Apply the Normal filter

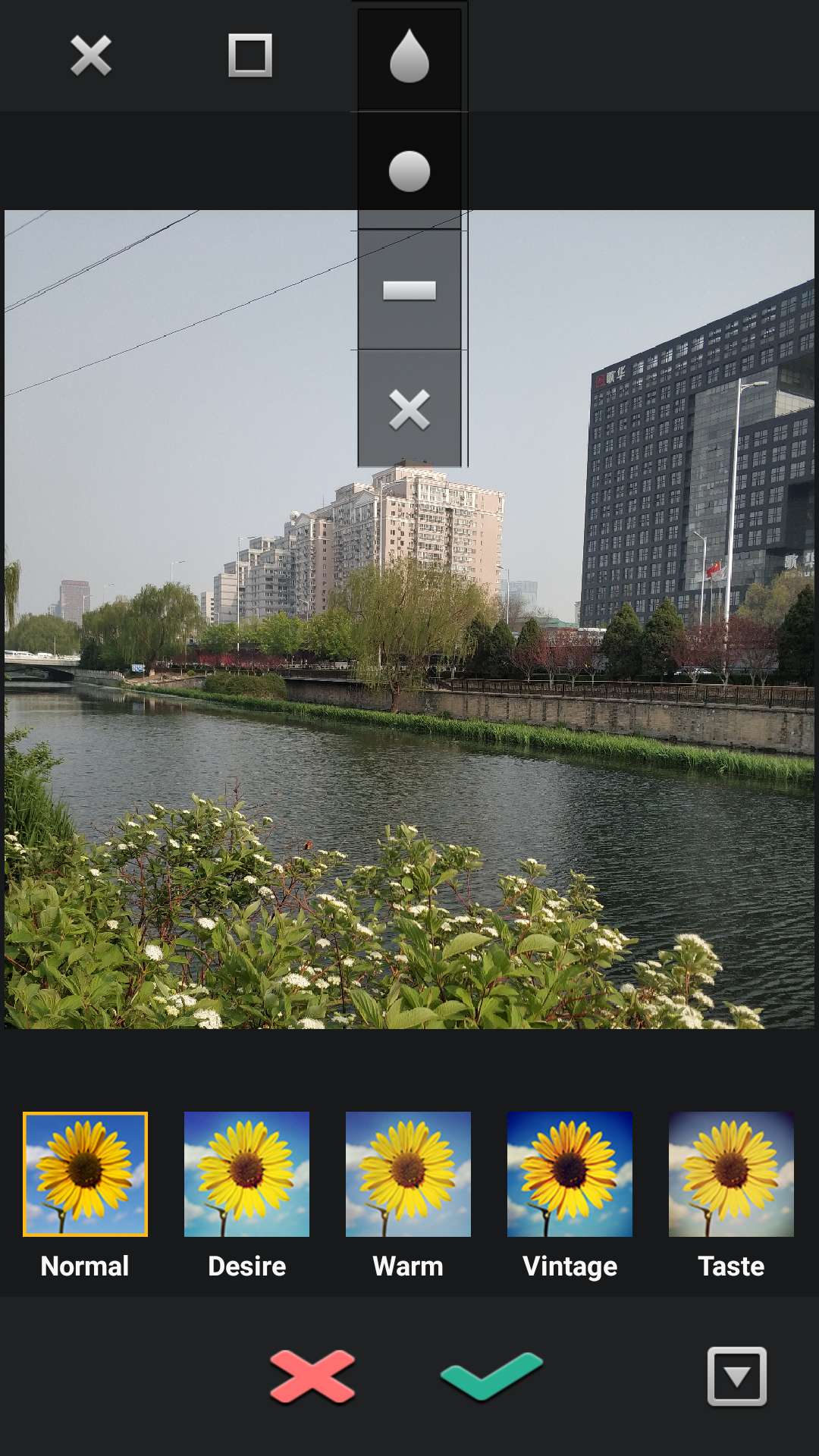85,1174
